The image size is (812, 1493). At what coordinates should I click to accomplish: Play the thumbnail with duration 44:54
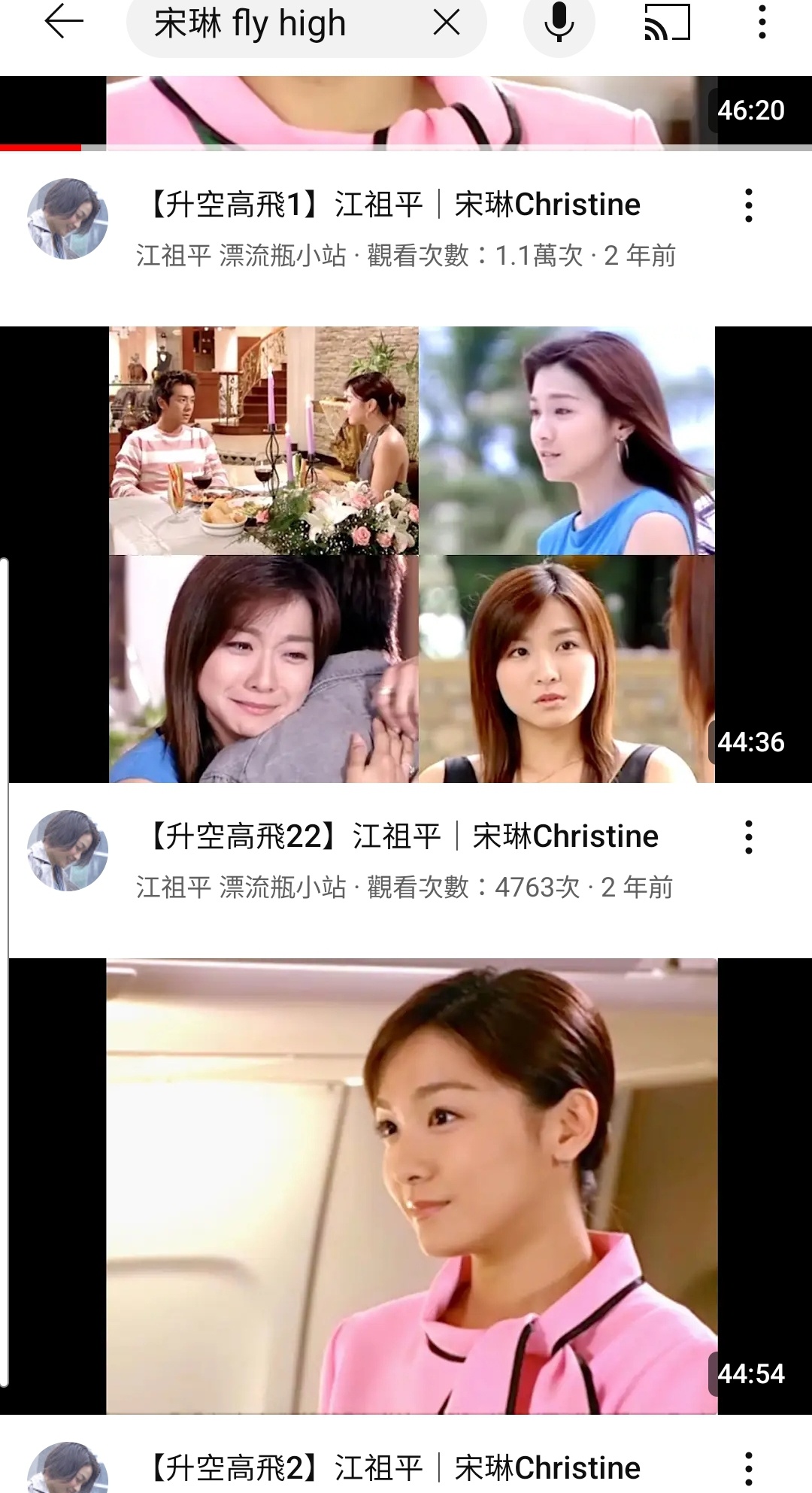click(x=411, y=1186)
